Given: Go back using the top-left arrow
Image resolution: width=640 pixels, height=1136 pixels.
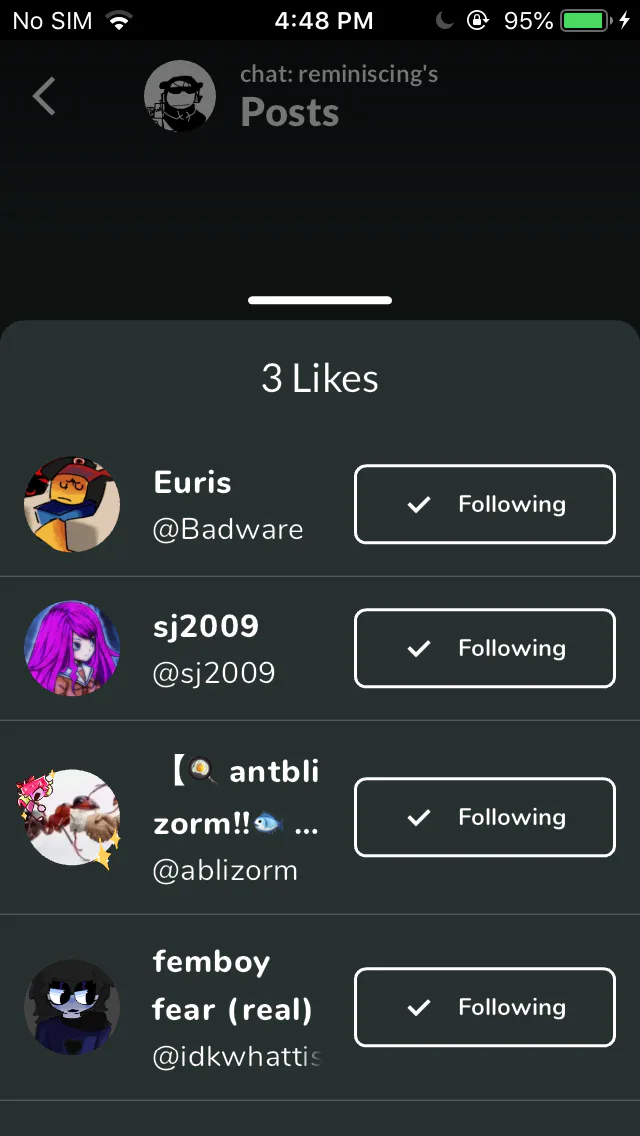Looking at the screenshot, I should (x=44, y=96).
